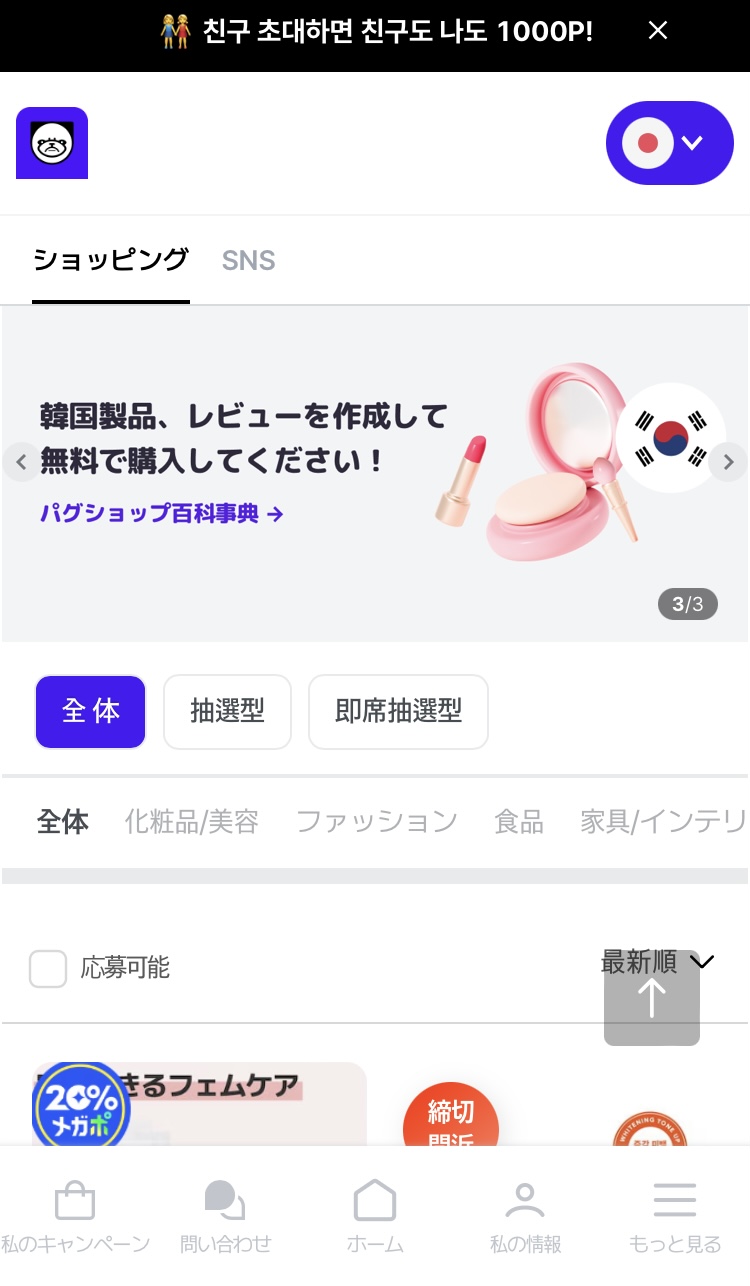Image resolution: width=750 pixels, height=1286 pixels.
Task: Open the もっと見る menu tab
Action: tap(675, 1216)
